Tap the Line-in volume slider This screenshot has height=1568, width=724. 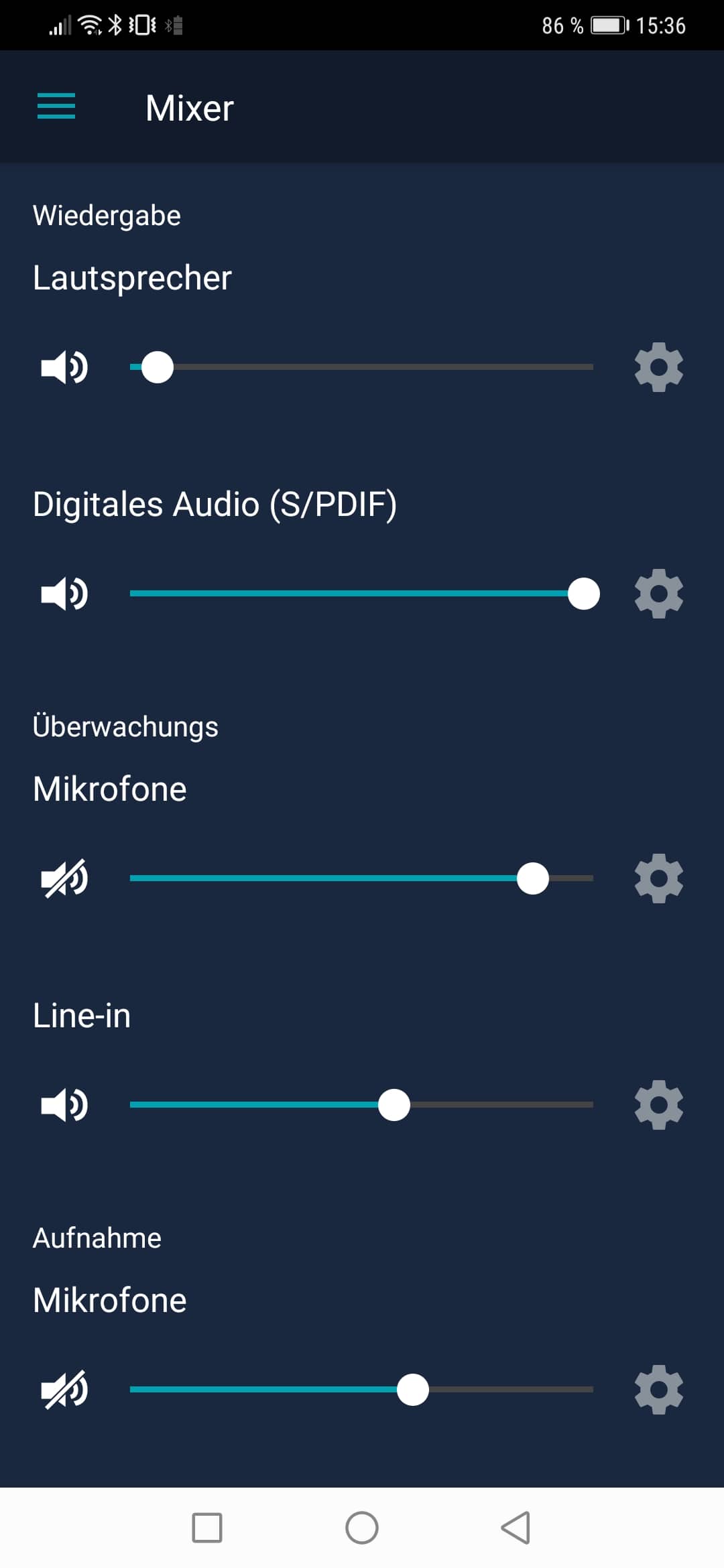[362, 1105]
